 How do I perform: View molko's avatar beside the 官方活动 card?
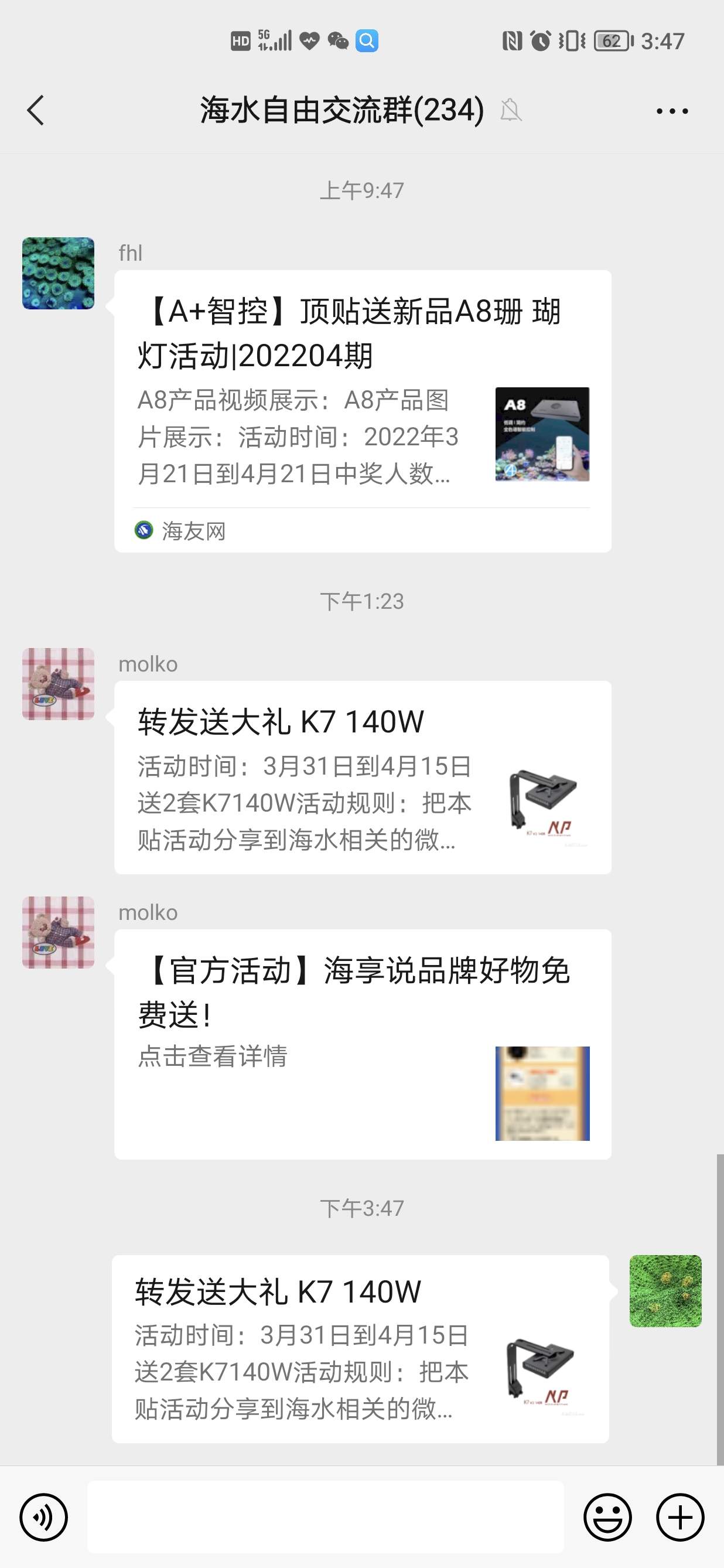[59, 932]
